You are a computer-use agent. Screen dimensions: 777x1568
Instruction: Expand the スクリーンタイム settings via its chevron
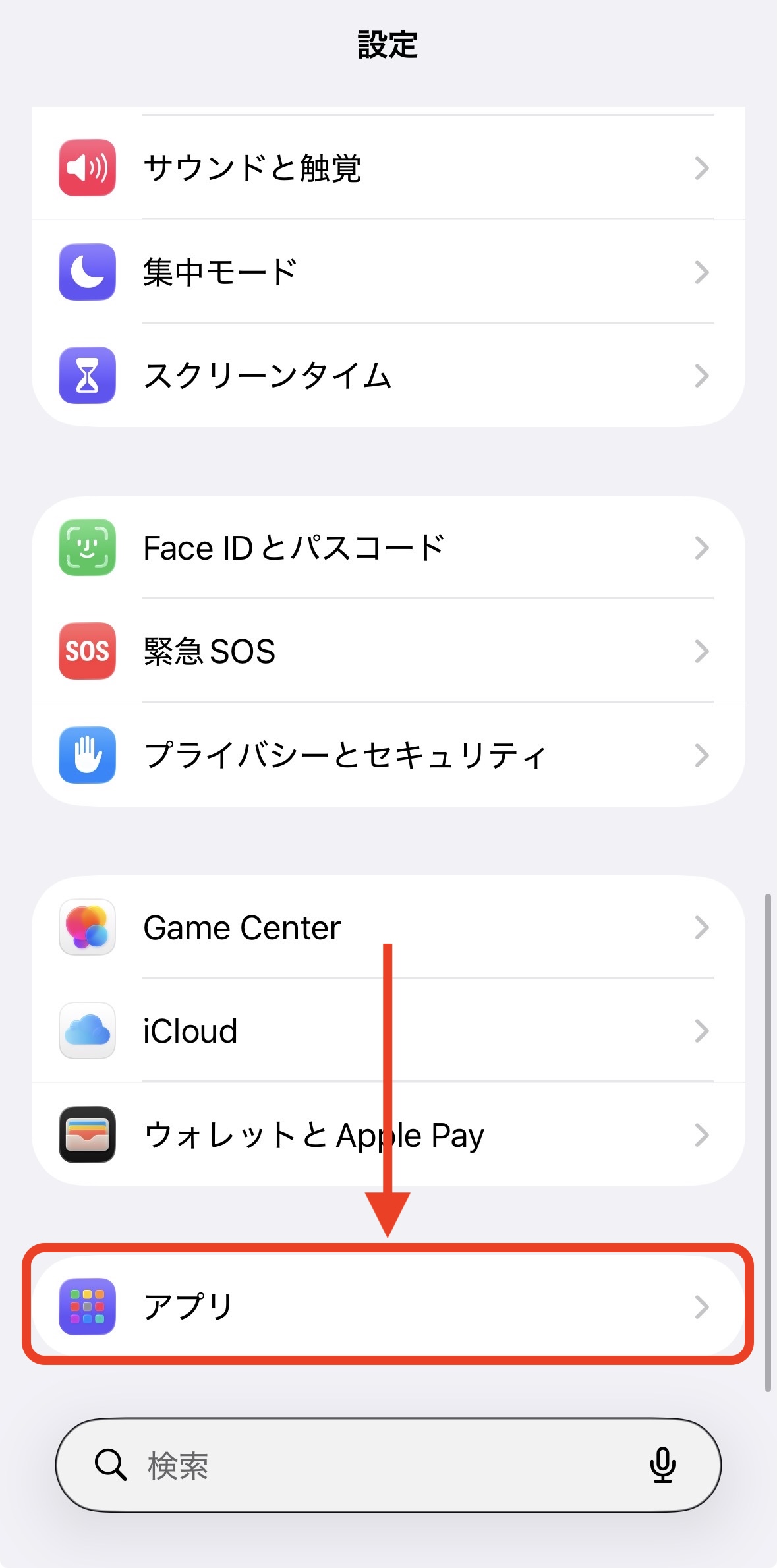[703, 376]
